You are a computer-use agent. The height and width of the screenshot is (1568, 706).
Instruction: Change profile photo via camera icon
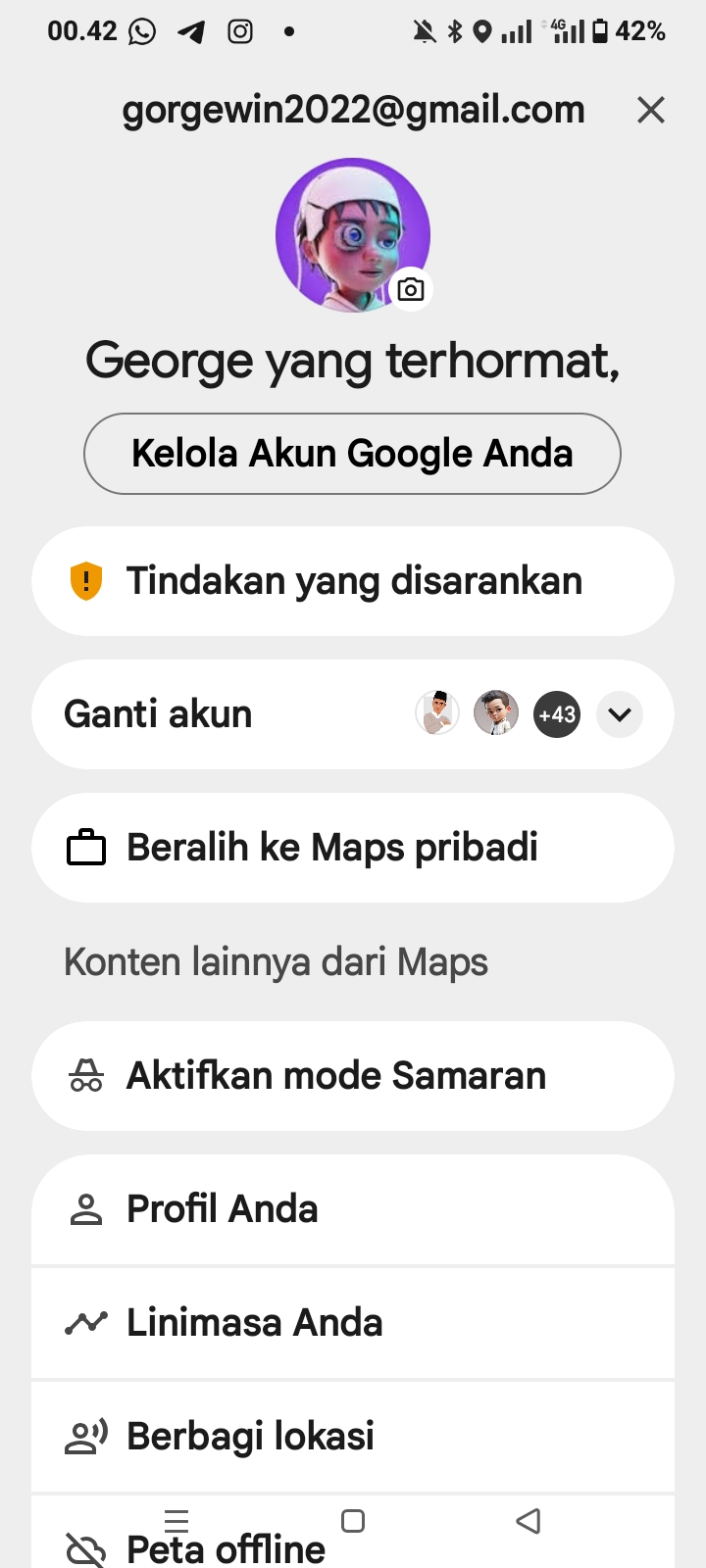tap(411, 290)
